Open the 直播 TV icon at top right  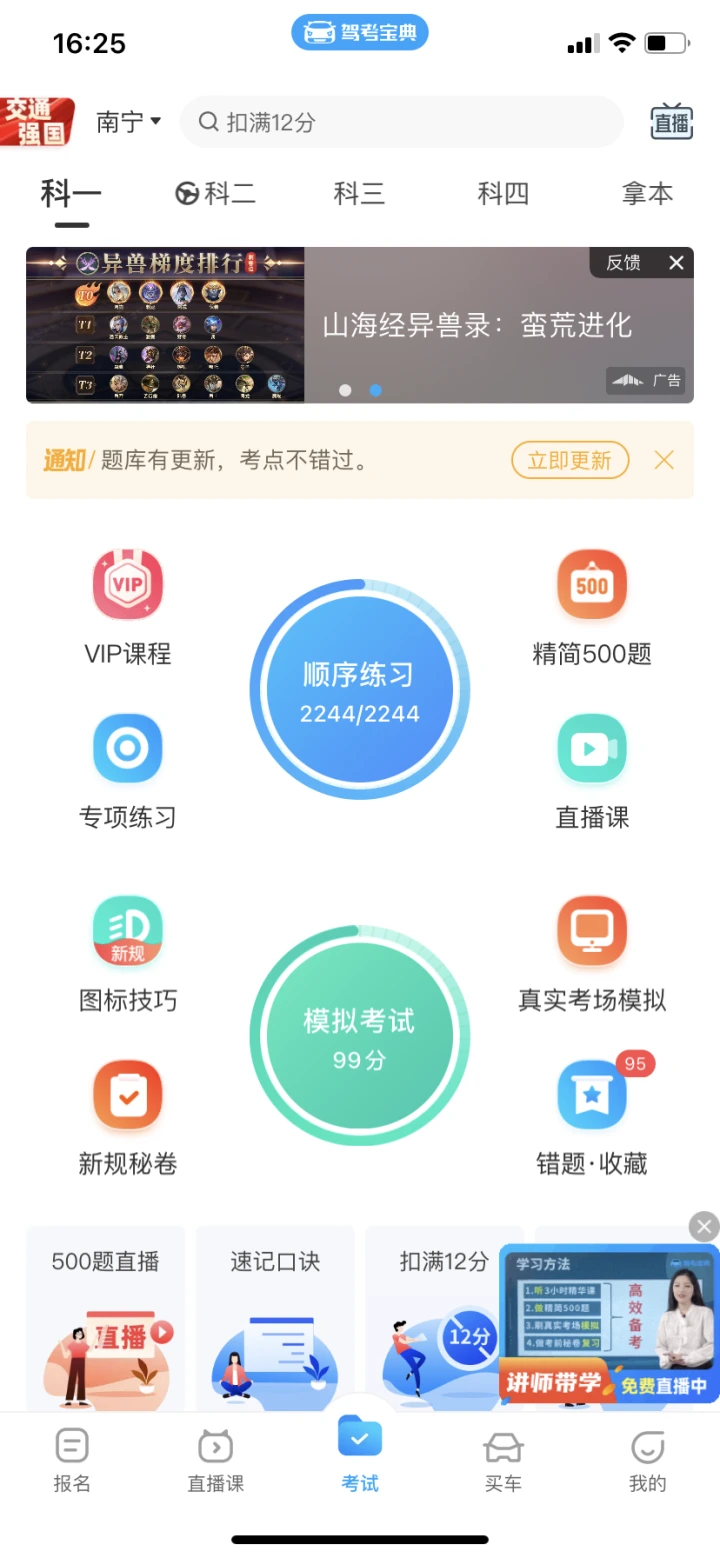coord(671,122)
